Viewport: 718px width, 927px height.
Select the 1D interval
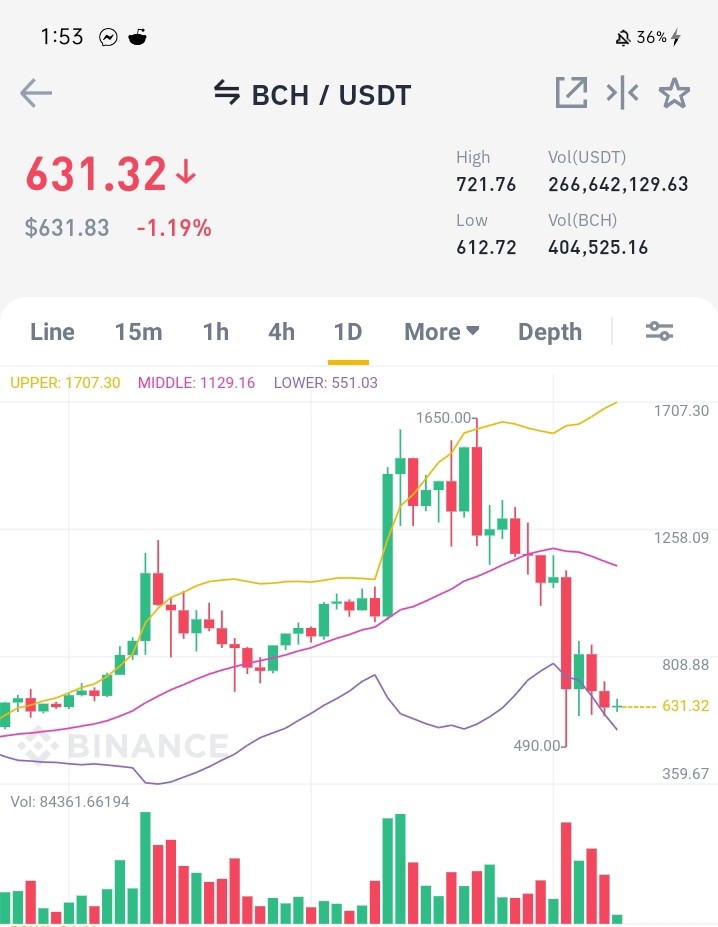pos(348,332)
